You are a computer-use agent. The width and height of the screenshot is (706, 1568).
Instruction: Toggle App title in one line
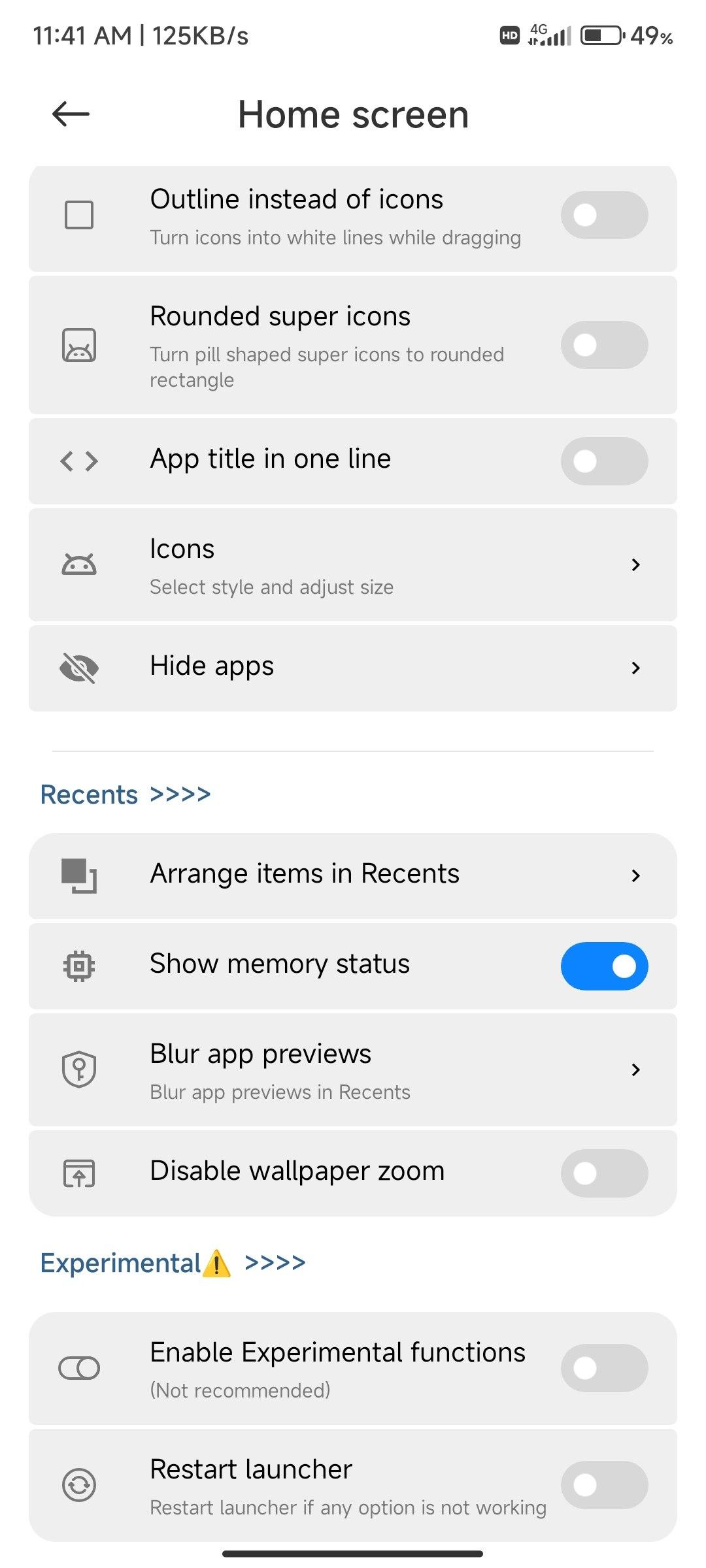(x=604, y=461)
